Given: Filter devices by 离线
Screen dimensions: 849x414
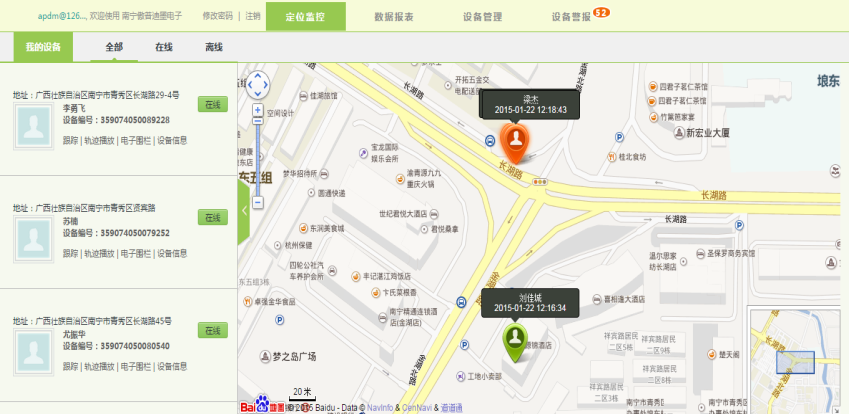Looking at the screenshot, I should coord(213,47).
